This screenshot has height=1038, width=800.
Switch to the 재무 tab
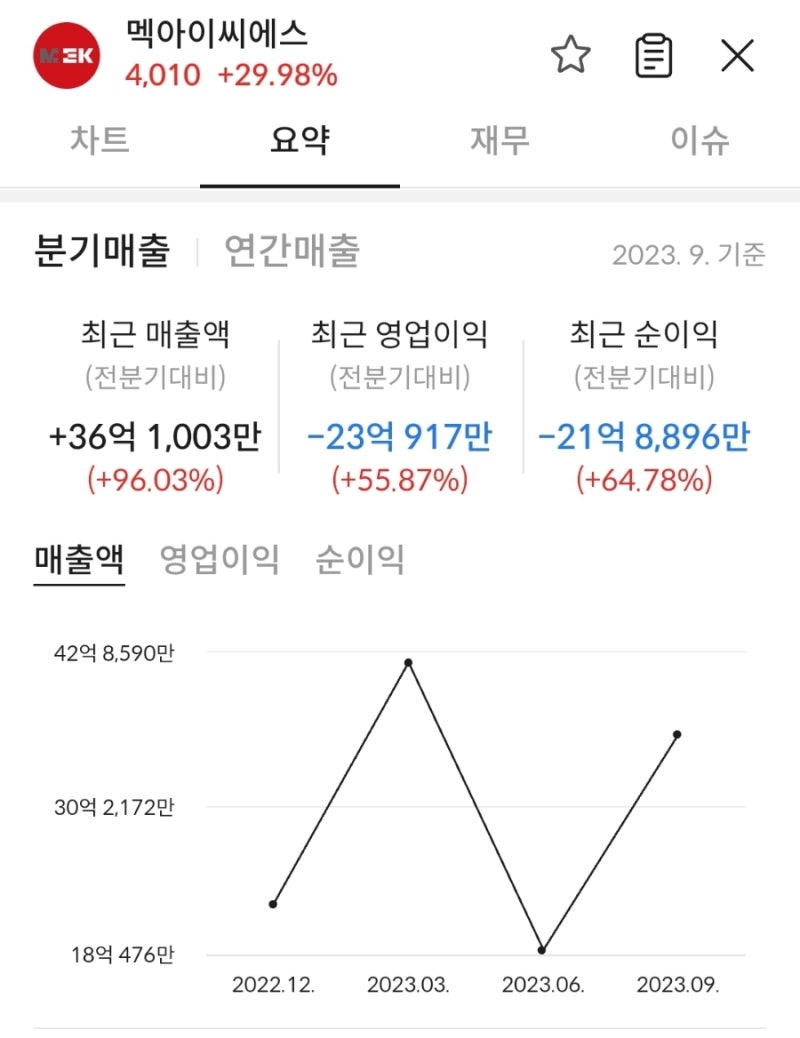(499, 142)
